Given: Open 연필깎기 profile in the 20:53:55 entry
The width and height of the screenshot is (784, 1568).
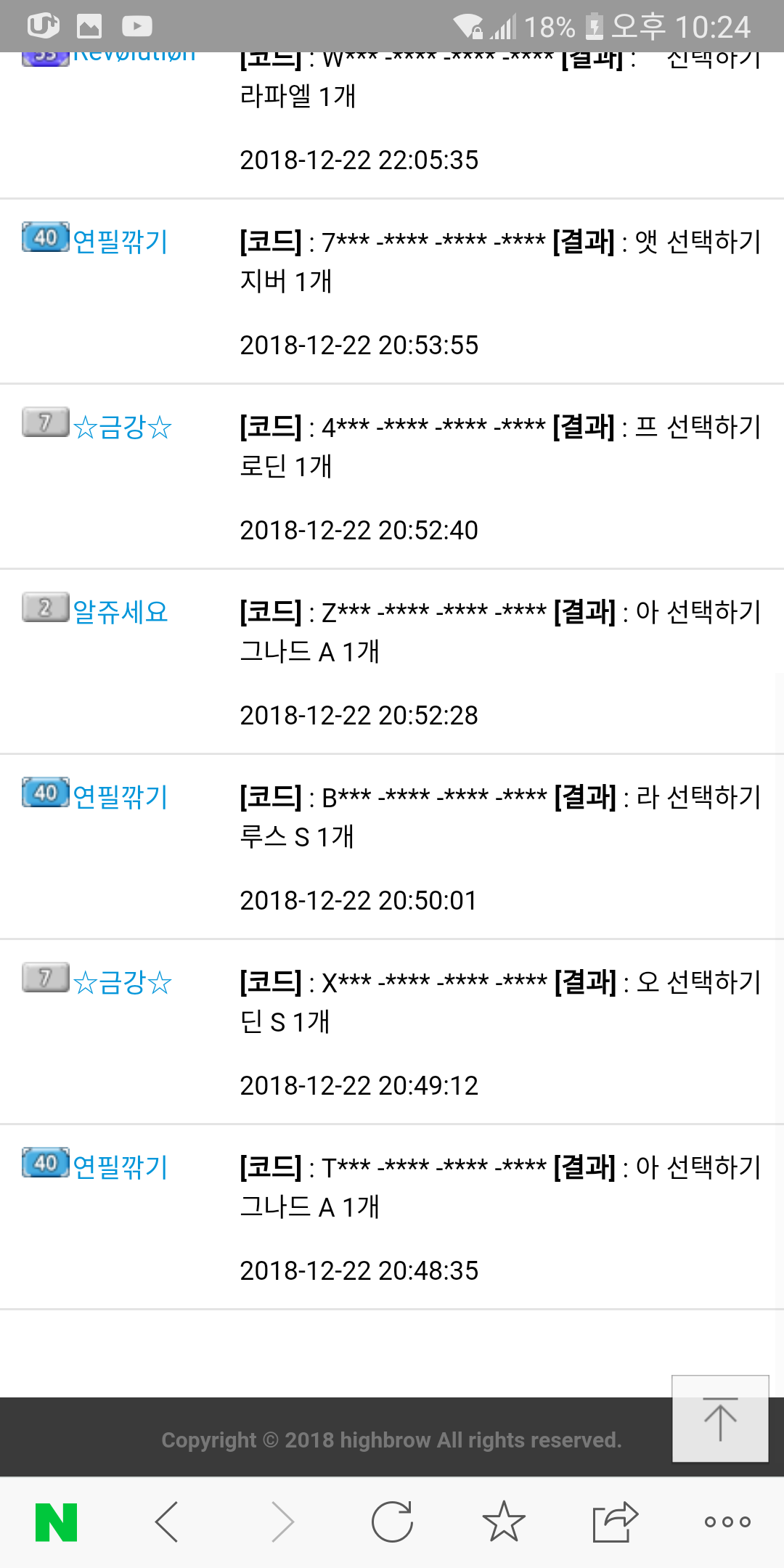Looking at the screenshot, I should 121,242.
